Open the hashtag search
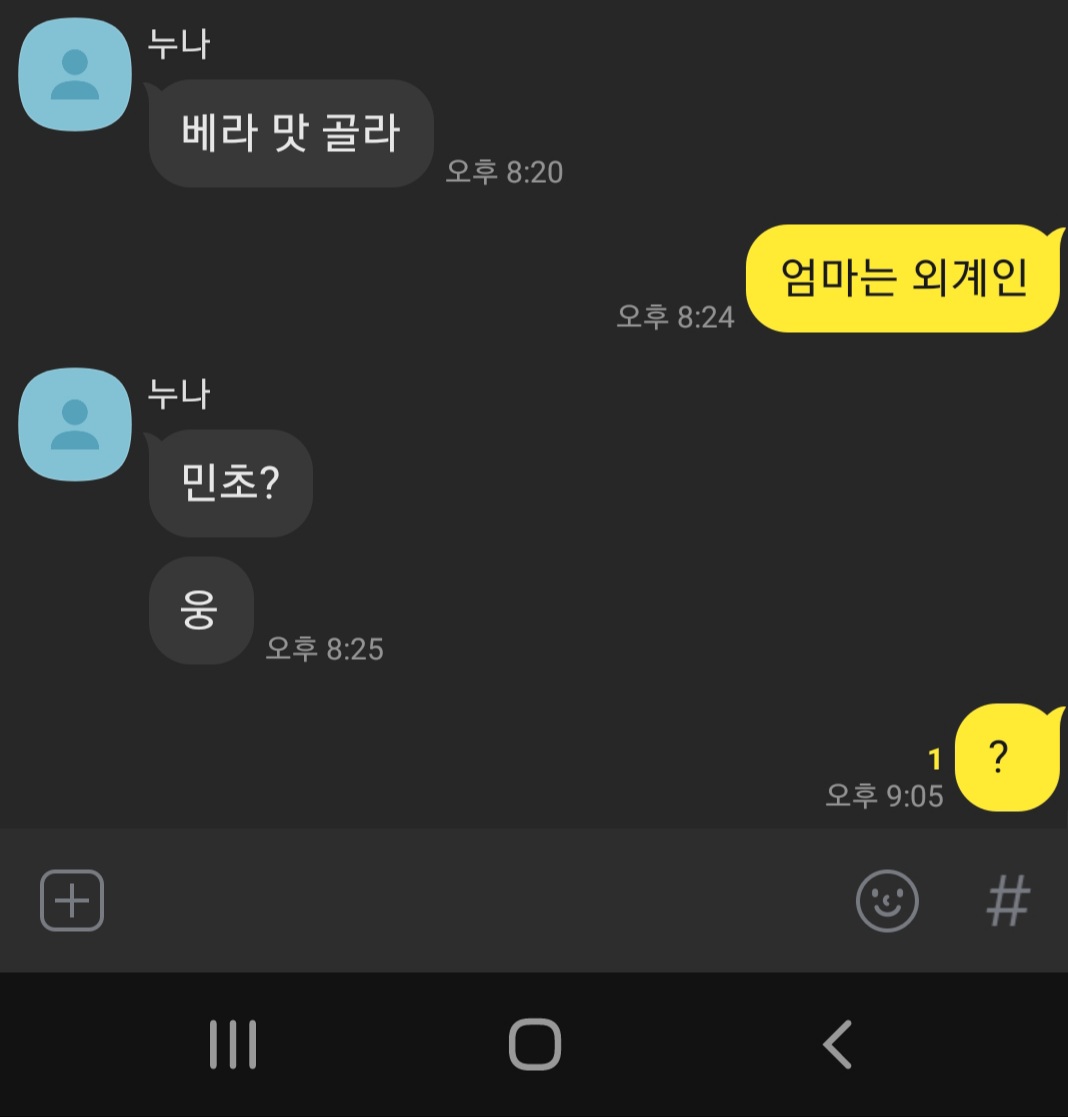The height and width of the screenshot is (1117, 1068). click(1007, 900)
